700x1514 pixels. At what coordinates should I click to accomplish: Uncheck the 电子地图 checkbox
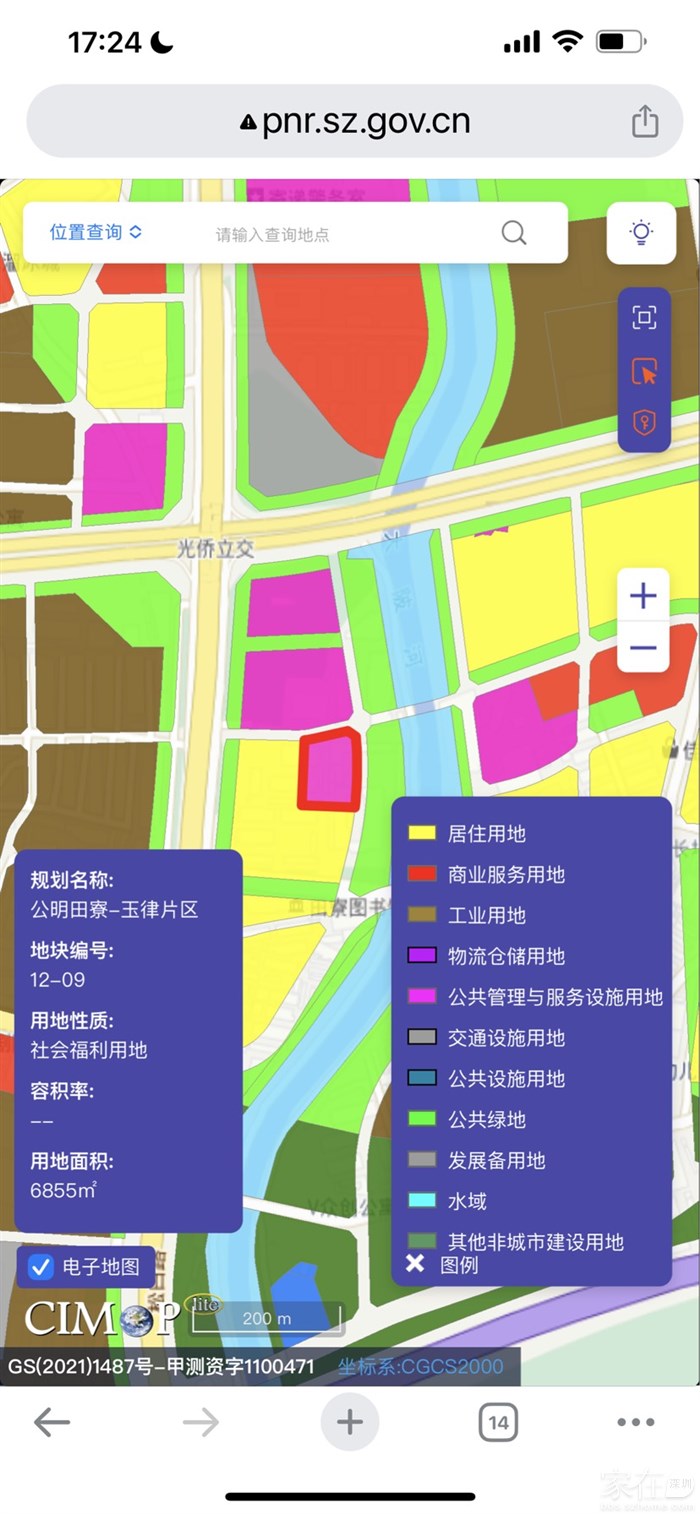pyautogui.click(x=41, y=1268)
